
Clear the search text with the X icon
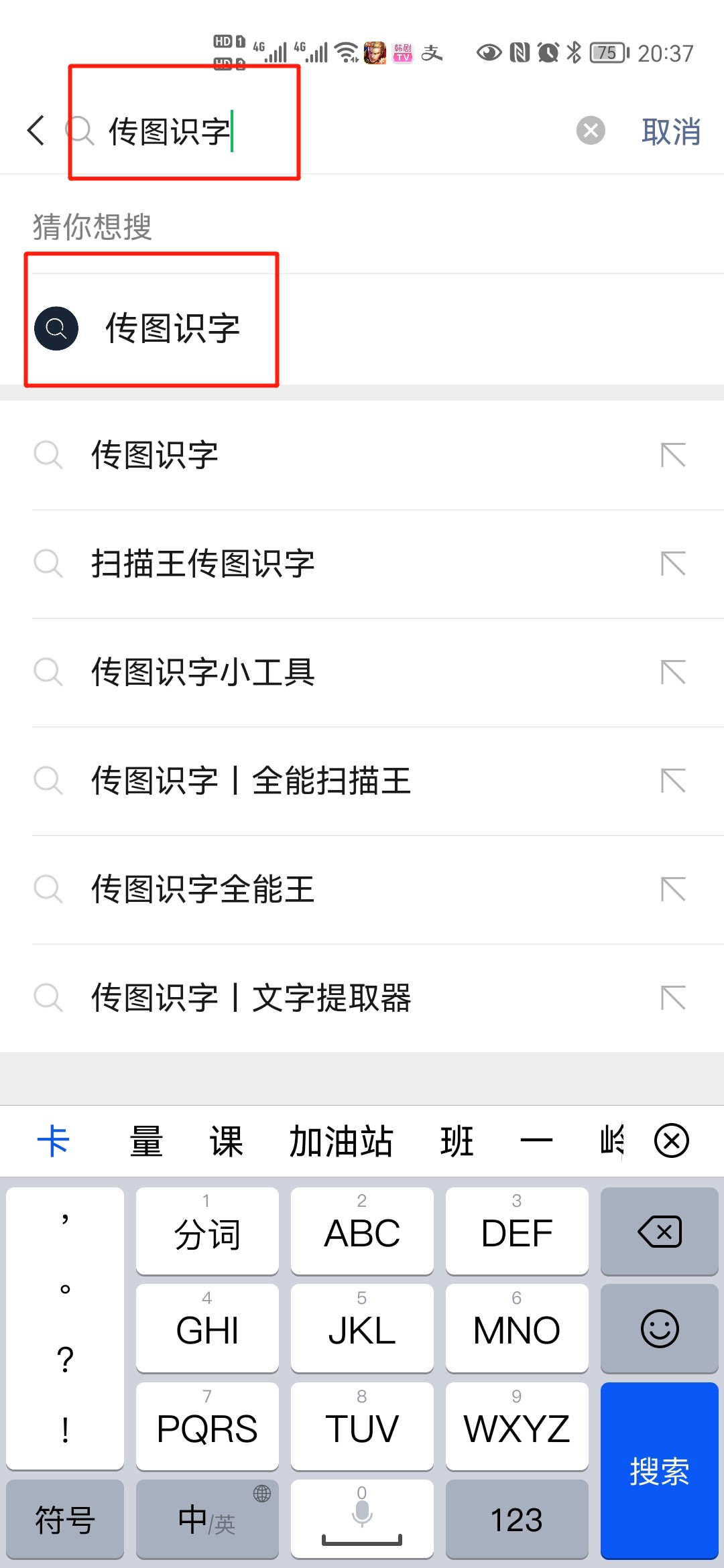(x=591, y=130)
